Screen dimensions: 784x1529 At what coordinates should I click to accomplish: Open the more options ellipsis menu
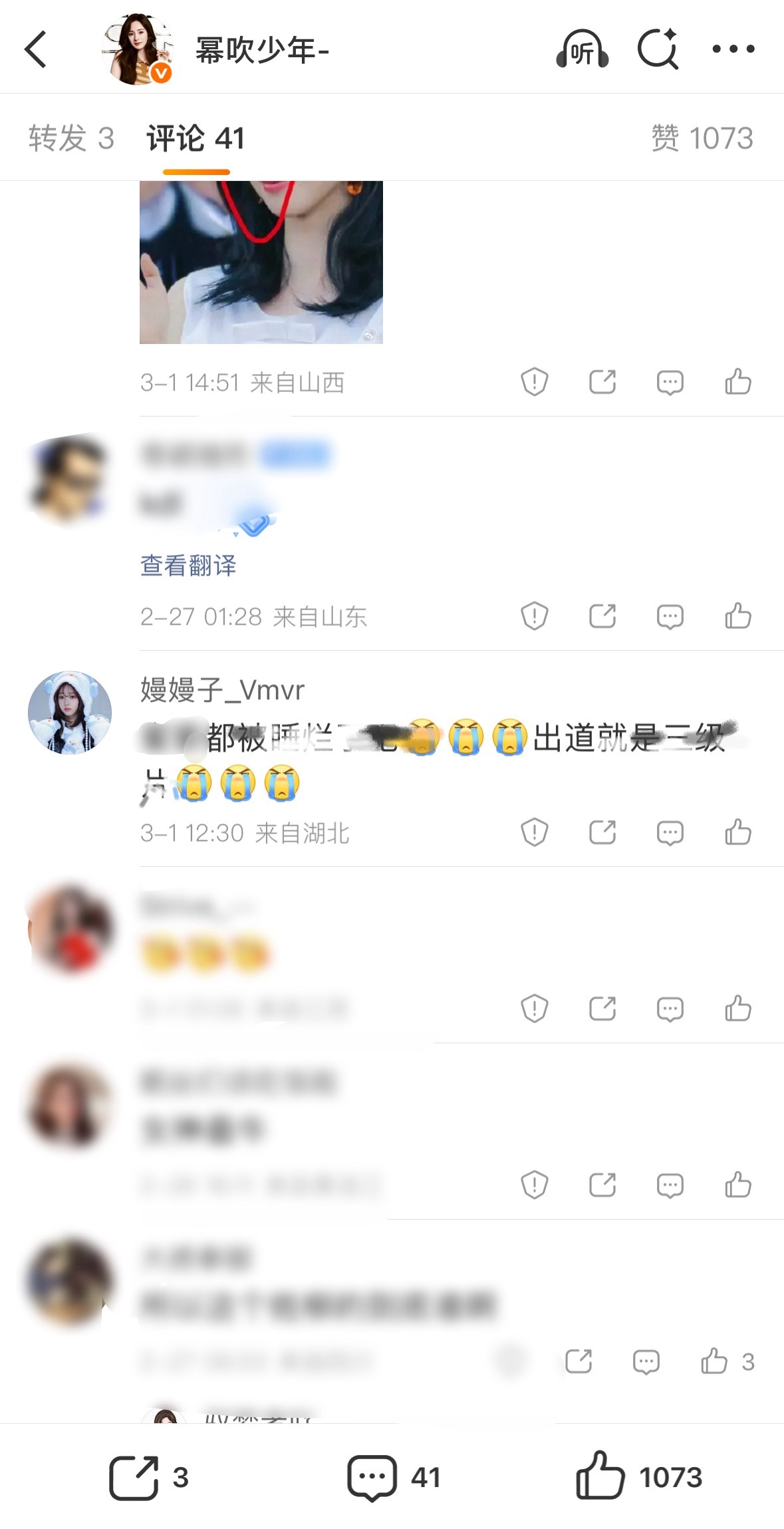coord(733,49)
